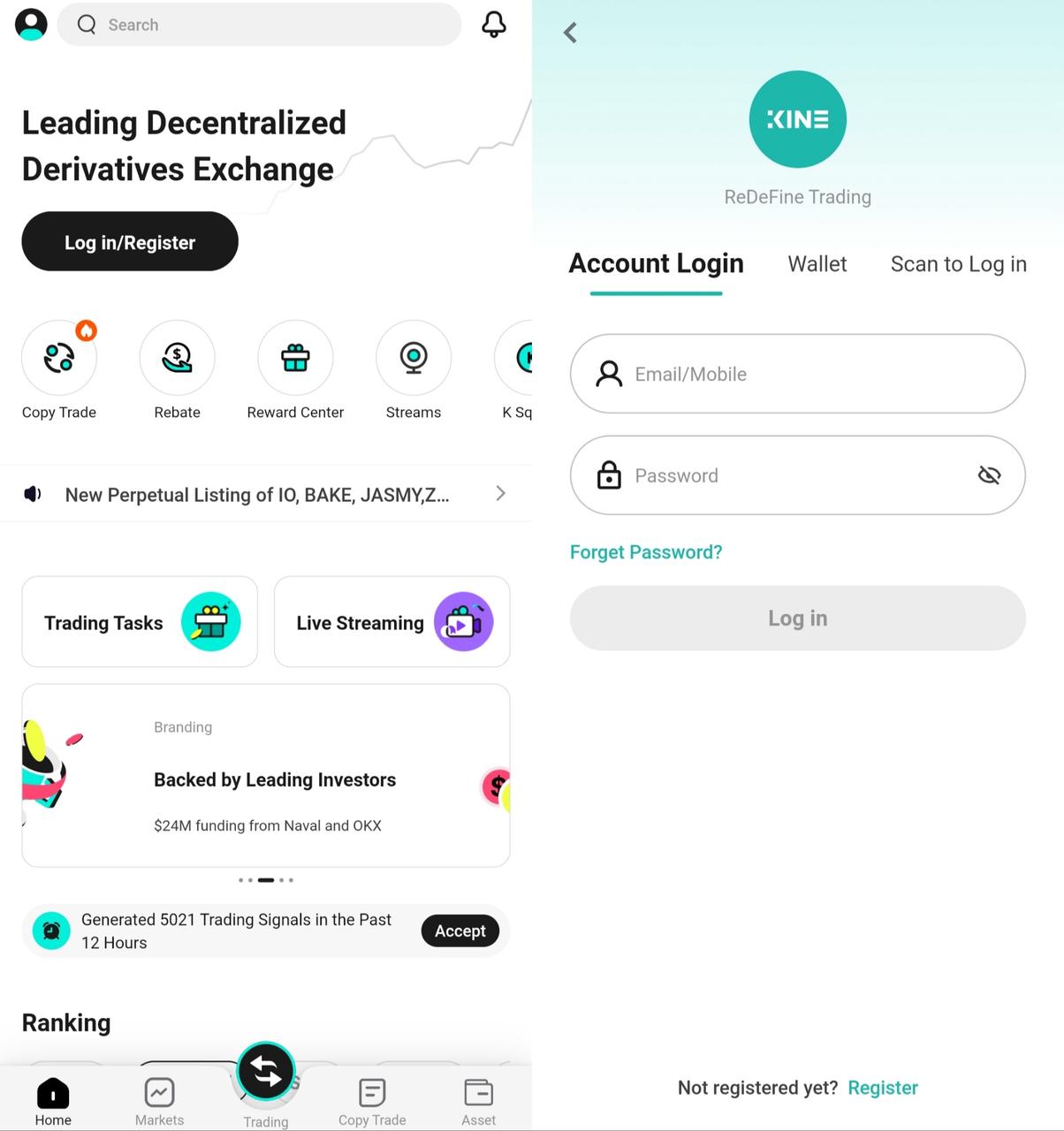
Task: Tap the Log in/Register button
Action: (130, 241)
